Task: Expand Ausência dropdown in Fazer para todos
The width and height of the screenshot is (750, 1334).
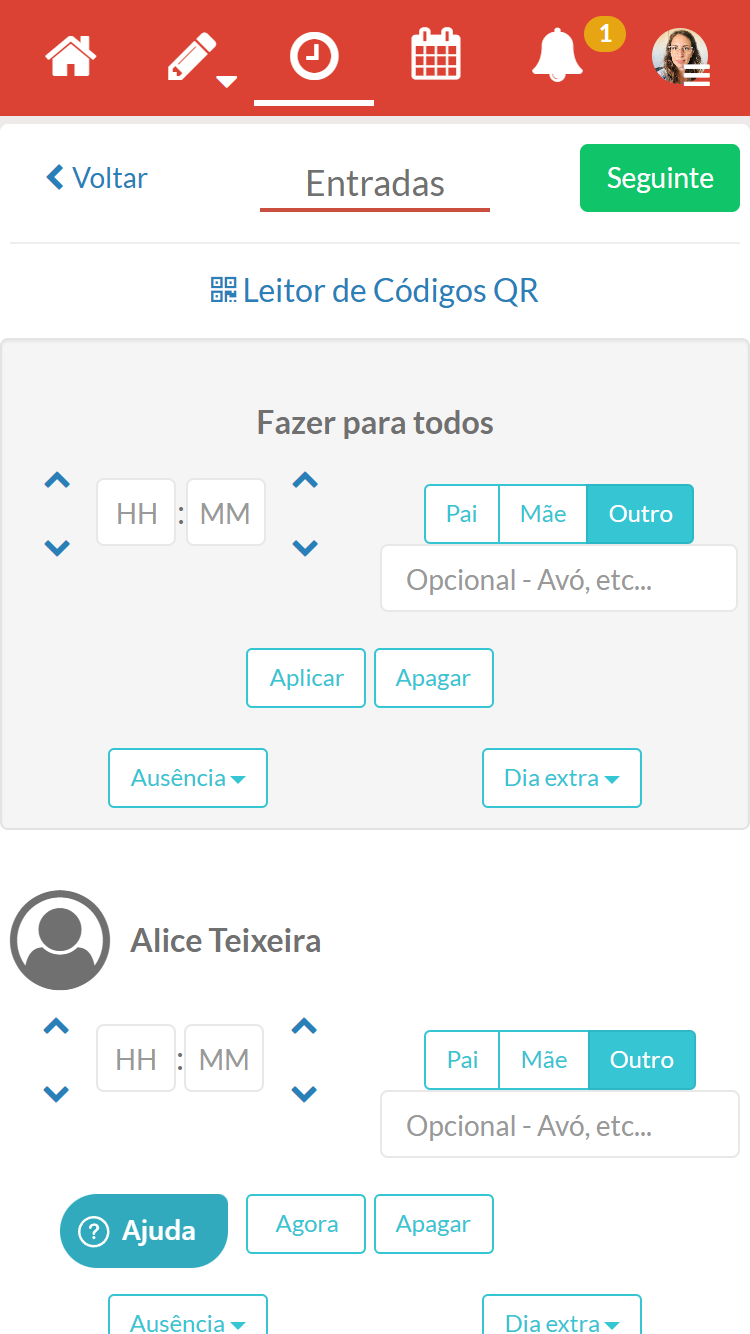Action: [188, 778]
